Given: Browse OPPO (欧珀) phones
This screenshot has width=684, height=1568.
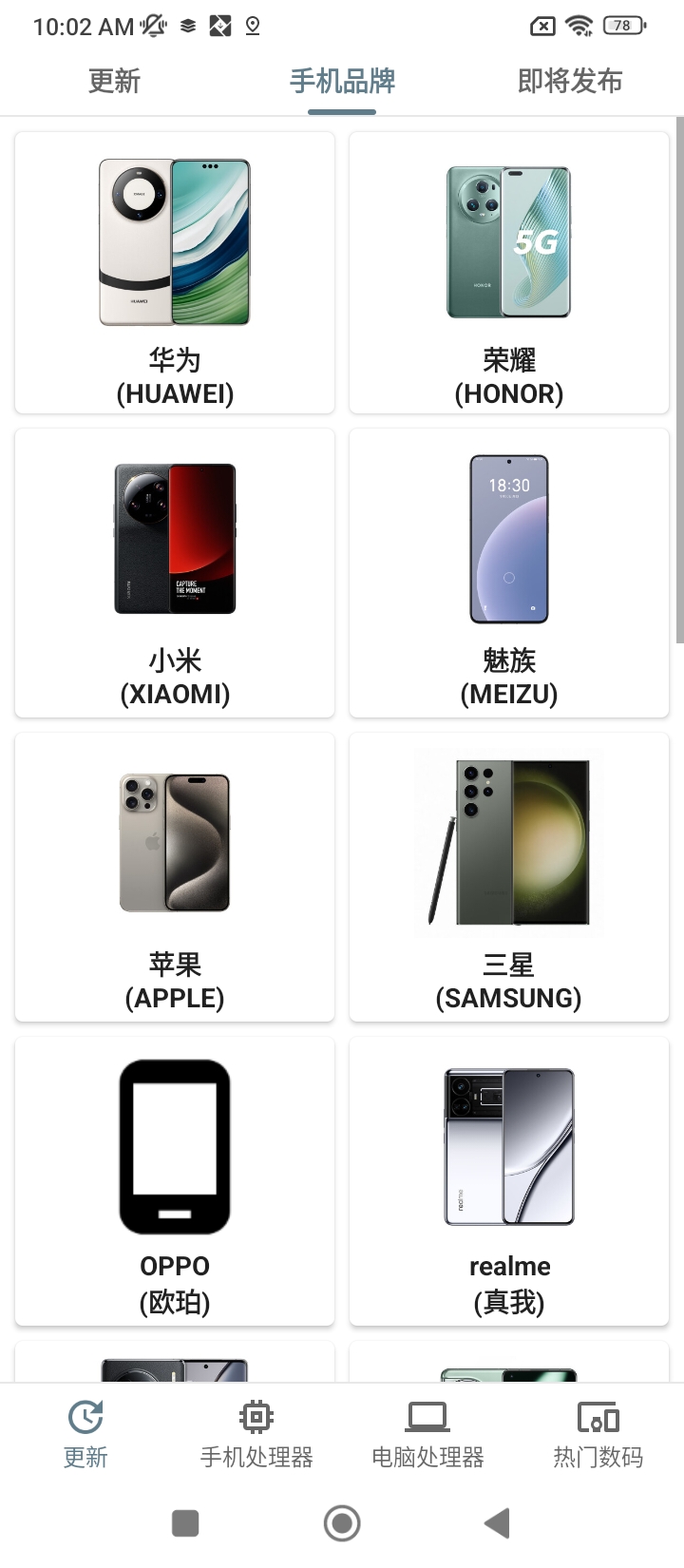Looking at the screenshot, I should pyautogui.click(x=175, y=1181).
